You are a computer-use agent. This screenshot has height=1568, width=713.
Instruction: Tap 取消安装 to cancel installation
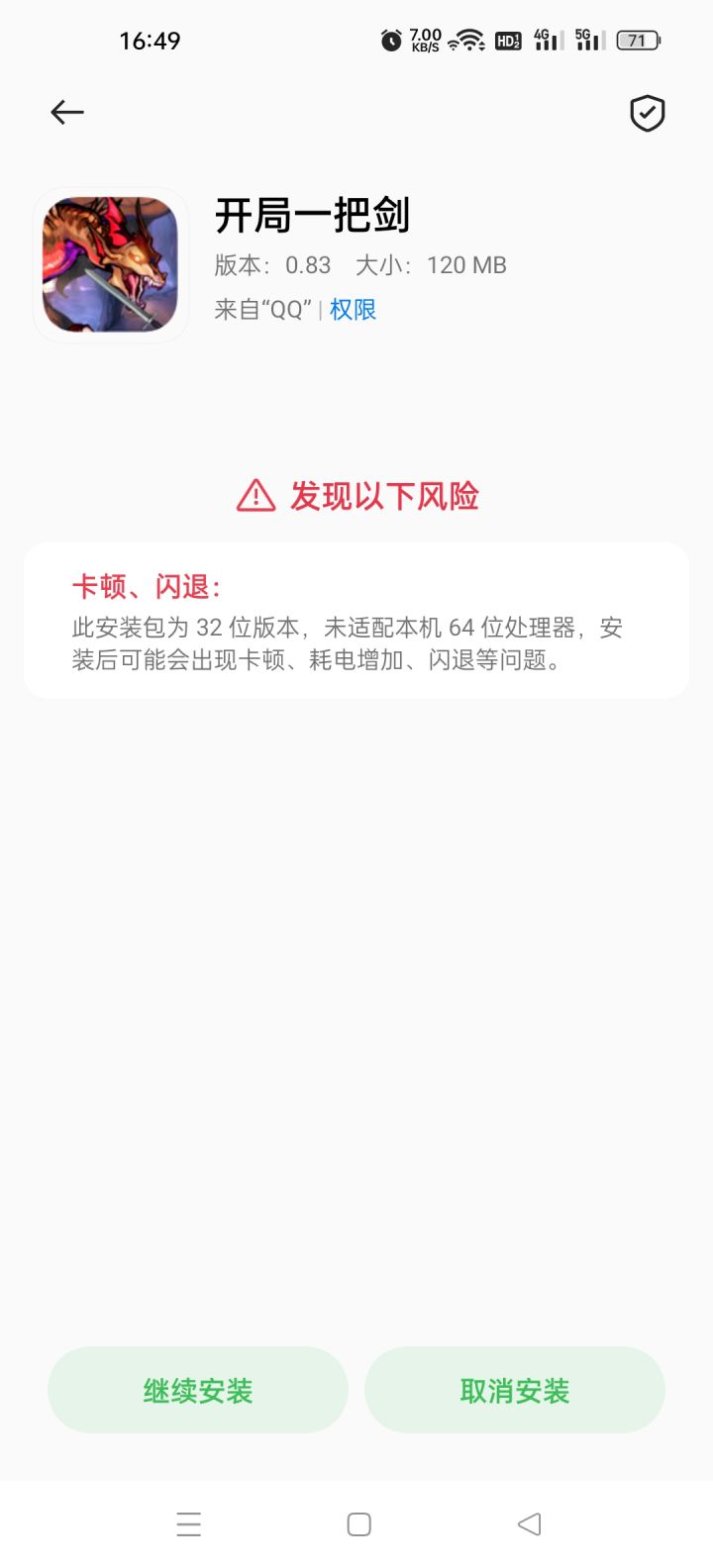coord(515,1390)
